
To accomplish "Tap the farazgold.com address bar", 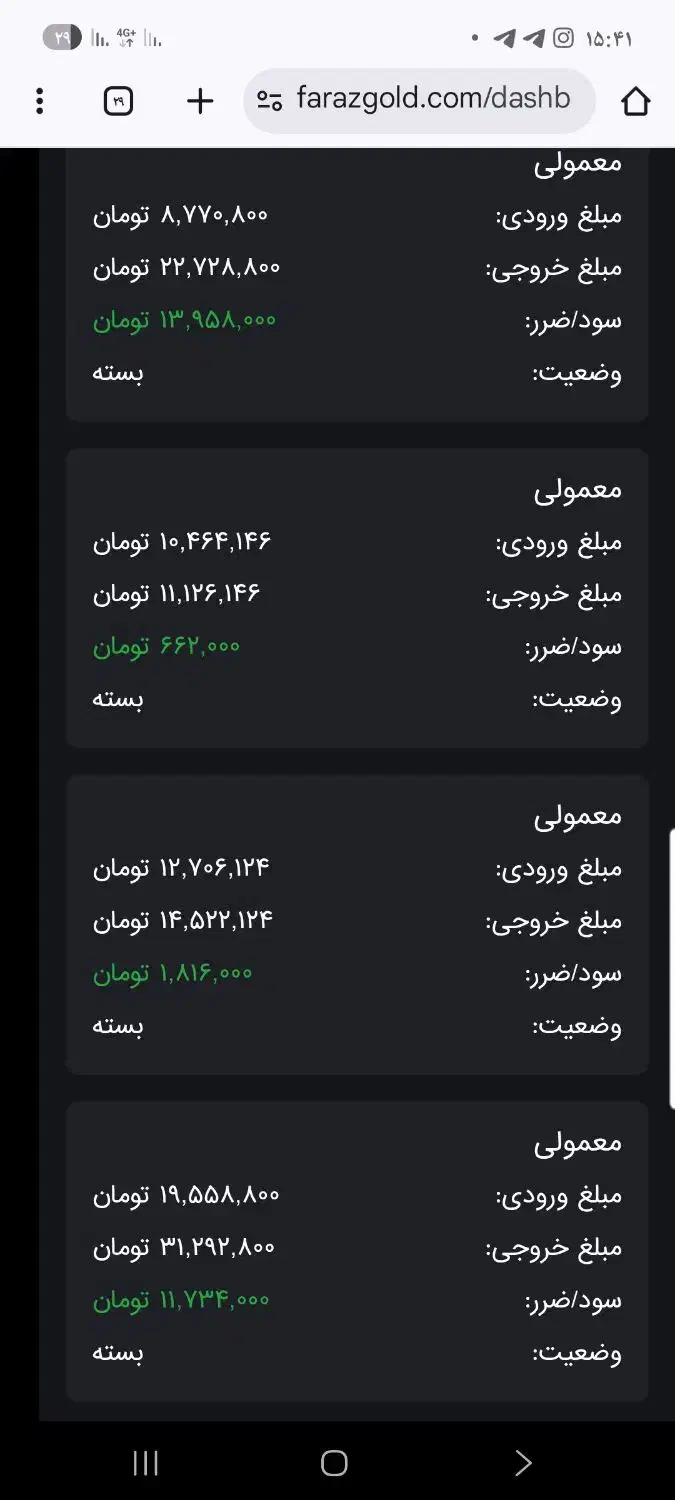I will (432, 100).
